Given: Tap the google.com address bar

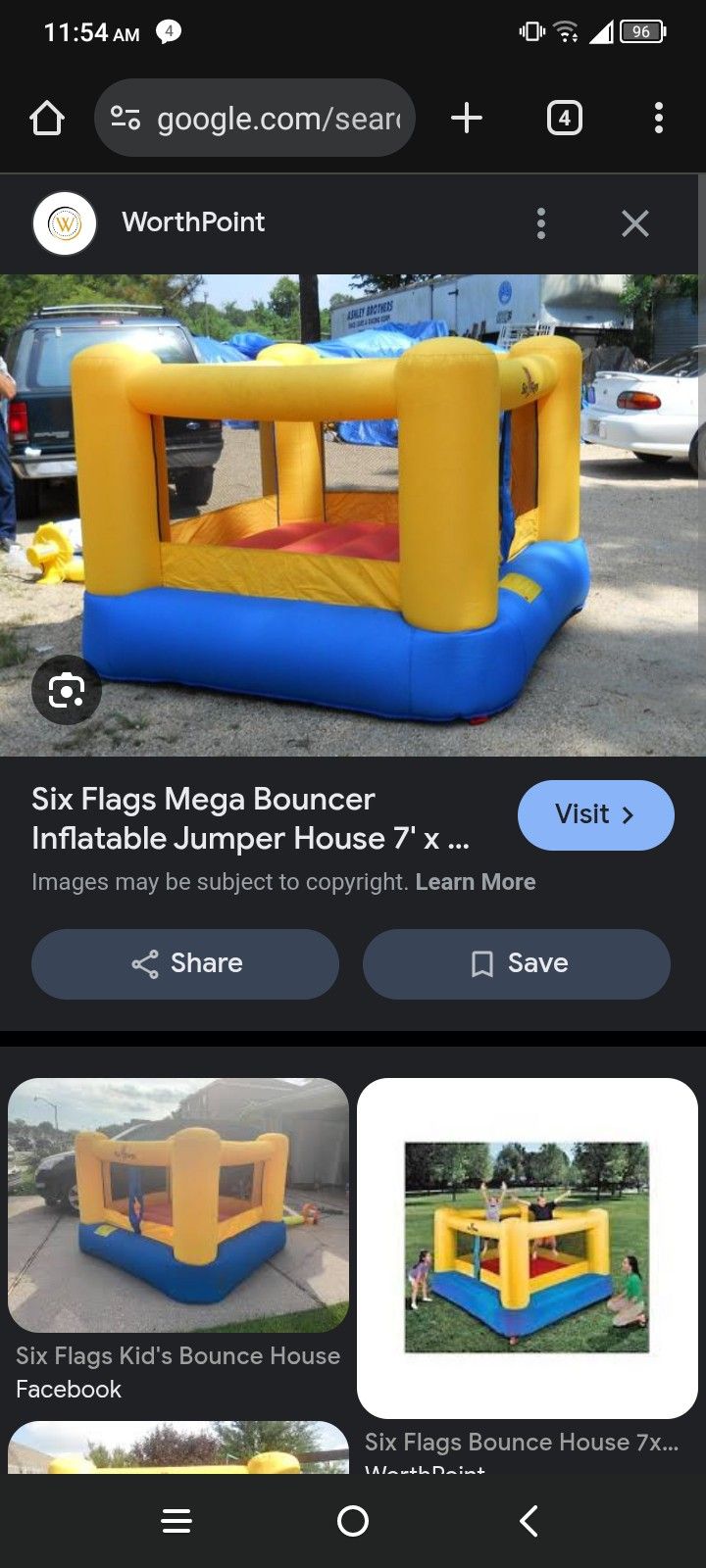Looking at the screenshot, I should point(255,119).
